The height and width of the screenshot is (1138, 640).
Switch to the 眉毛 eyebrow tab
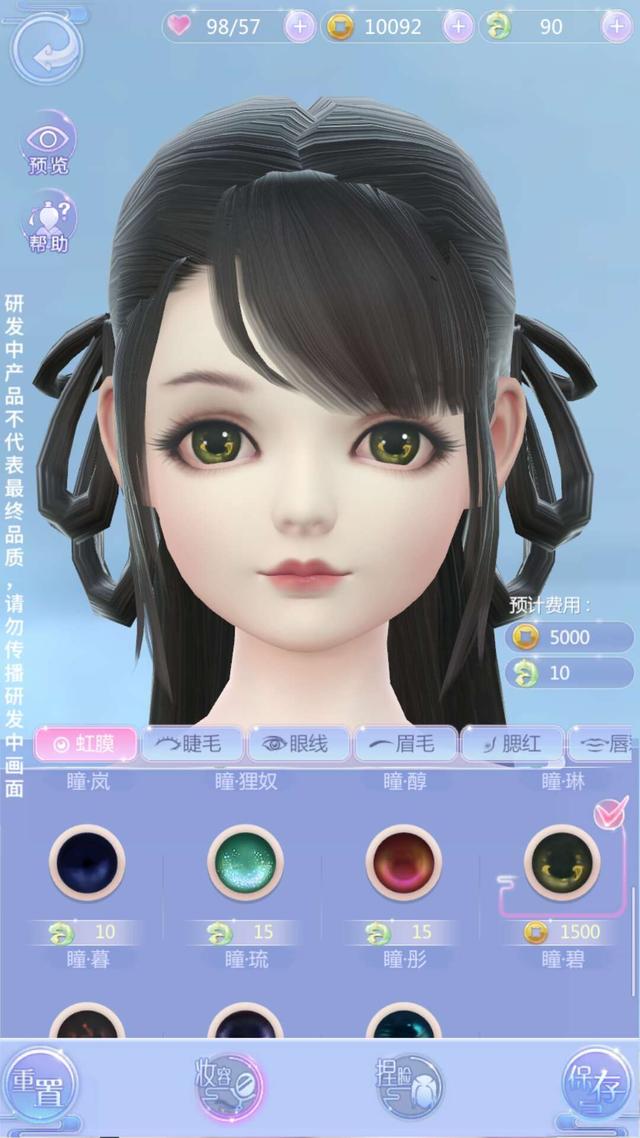point(405,744)
